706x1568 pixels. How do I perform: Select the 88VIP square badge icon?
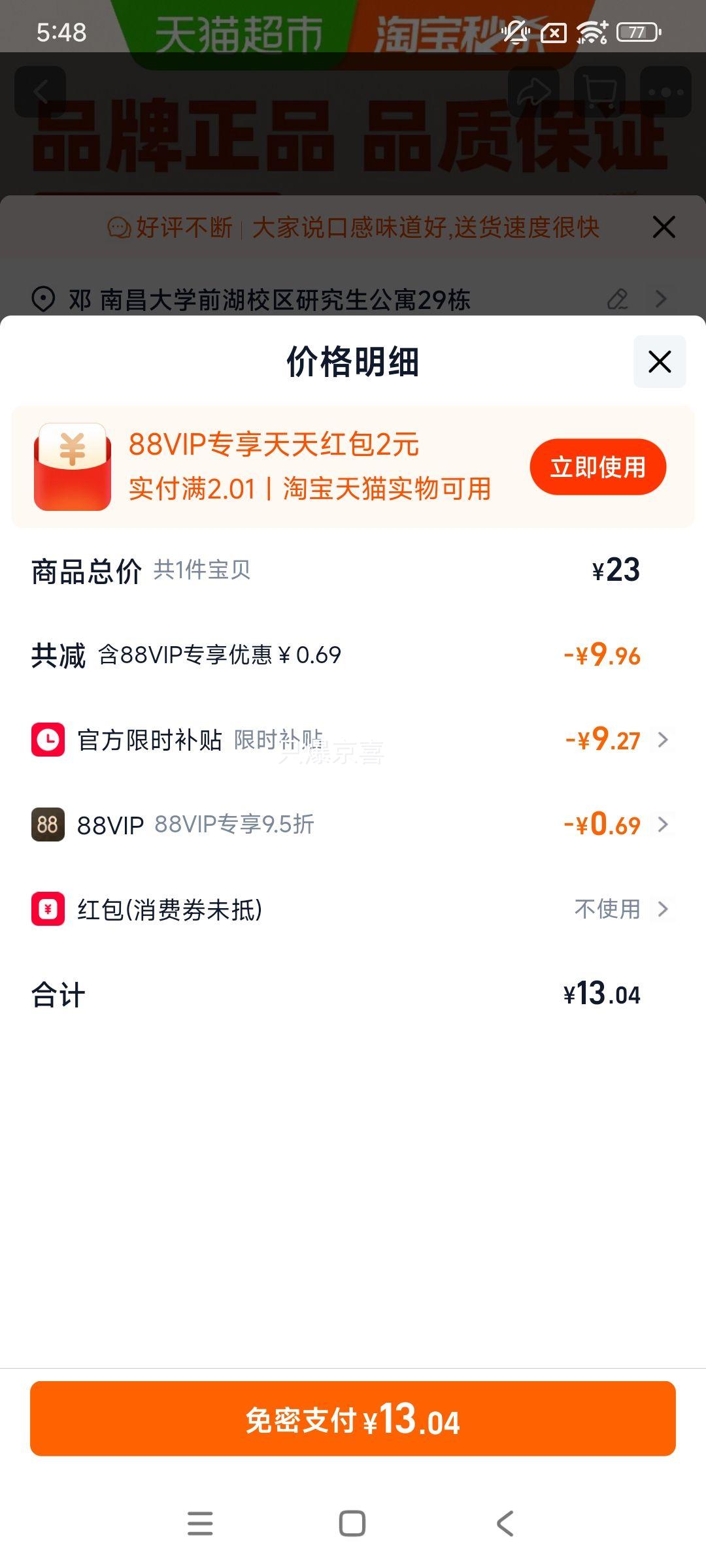pos(46,825)
